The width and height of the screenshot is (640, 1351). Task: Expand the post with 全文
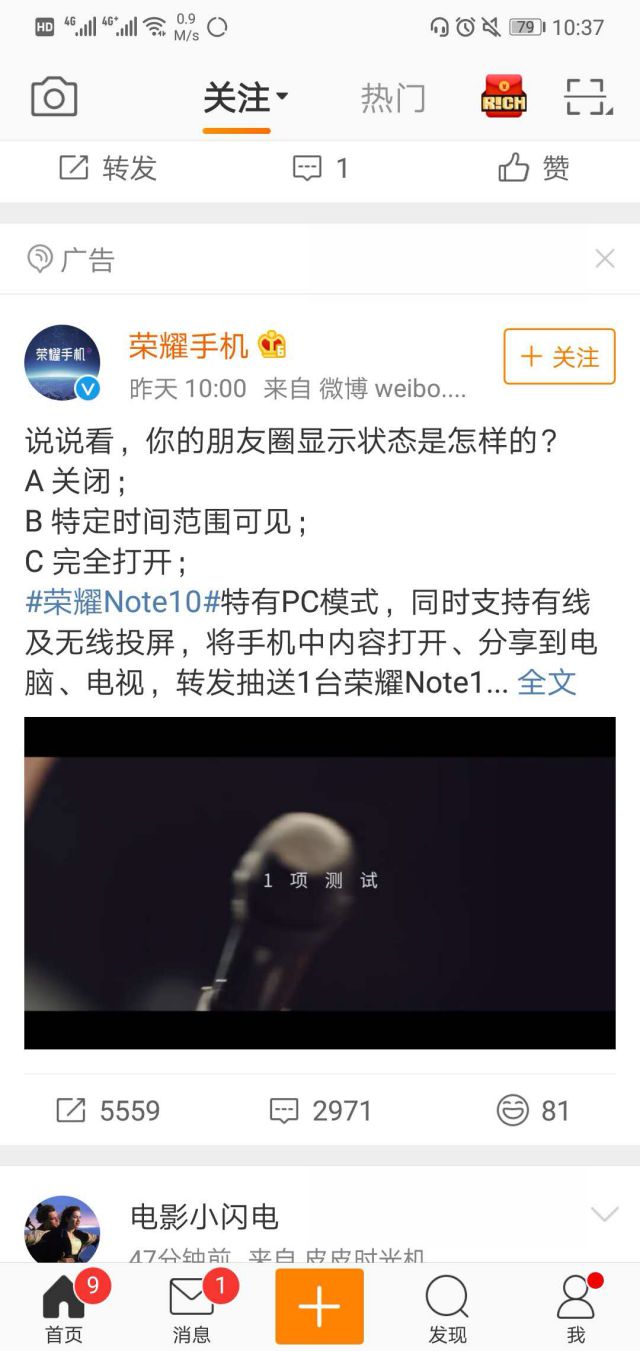coord(547,682)
